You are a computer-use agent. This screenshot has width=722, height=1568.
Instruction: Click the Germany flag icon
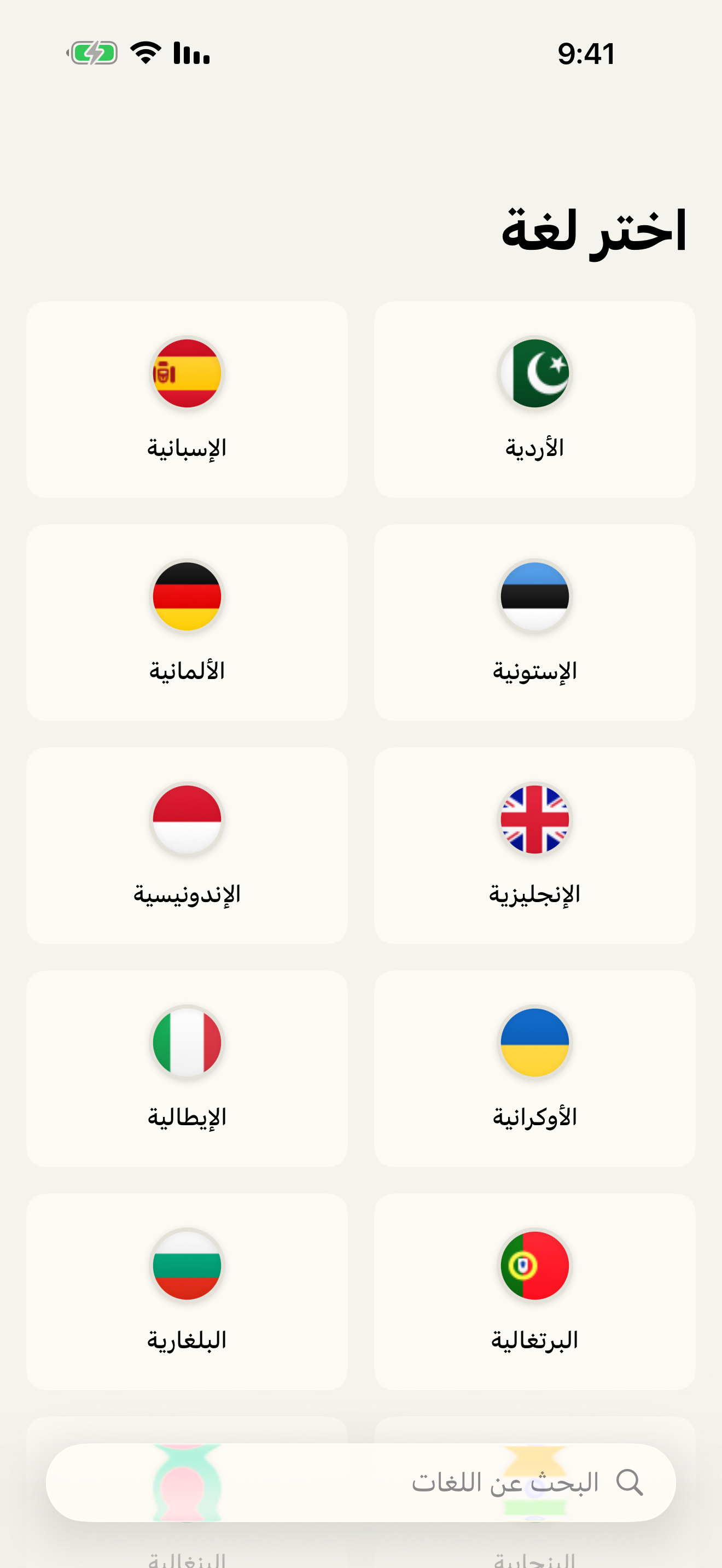187,596
